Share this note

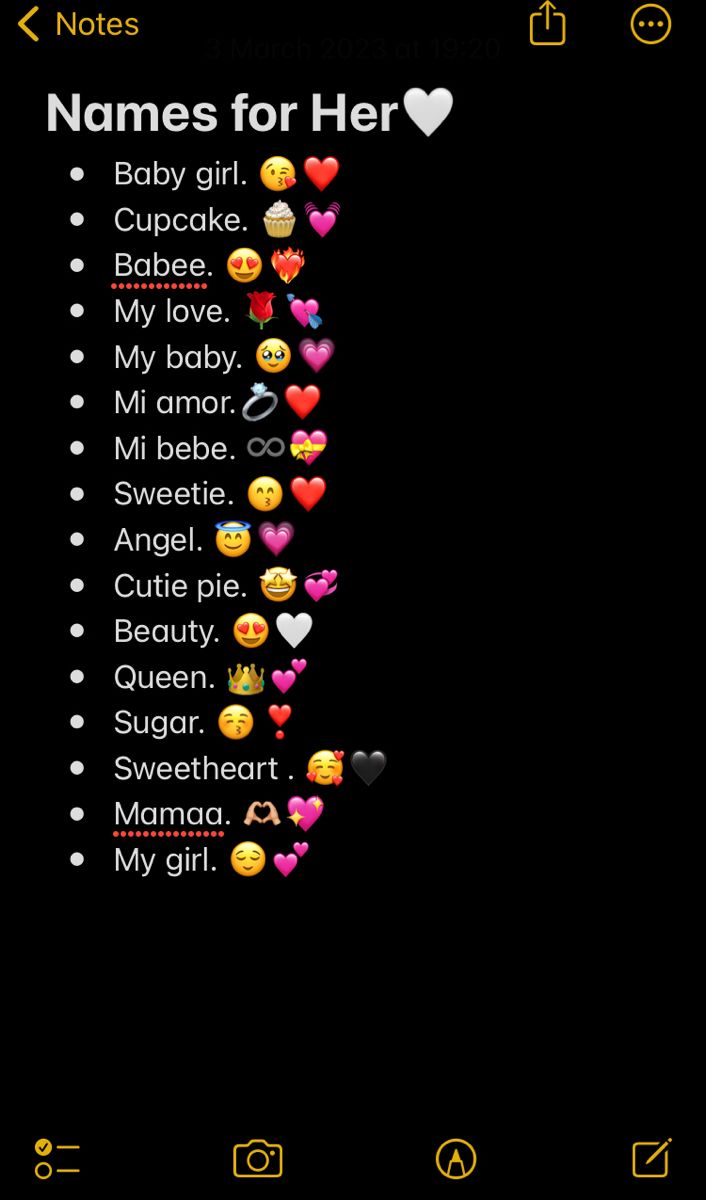[x=547, y=24]
